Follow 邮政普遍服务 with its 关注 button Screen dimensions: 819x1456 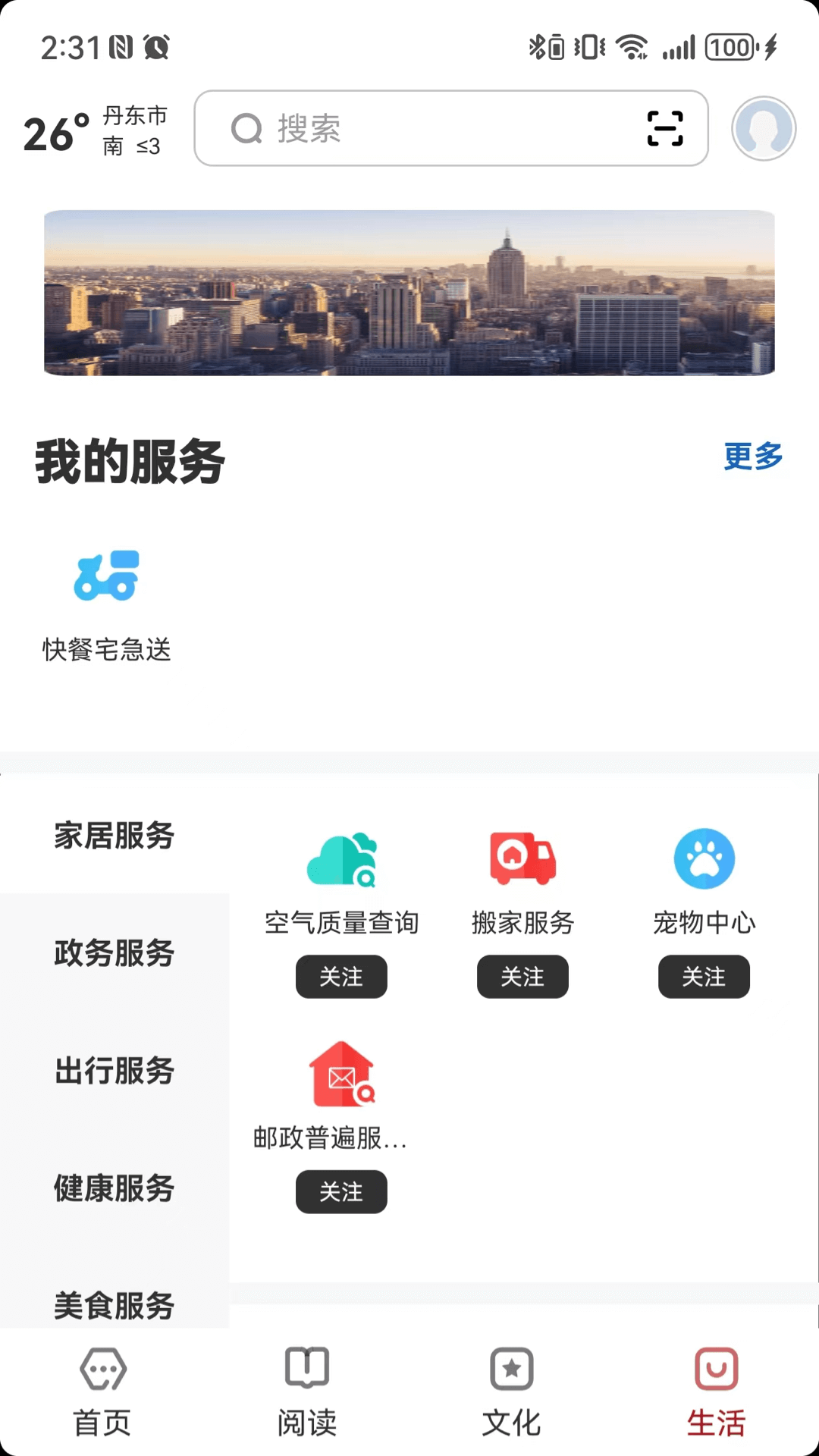(341, 1192)
